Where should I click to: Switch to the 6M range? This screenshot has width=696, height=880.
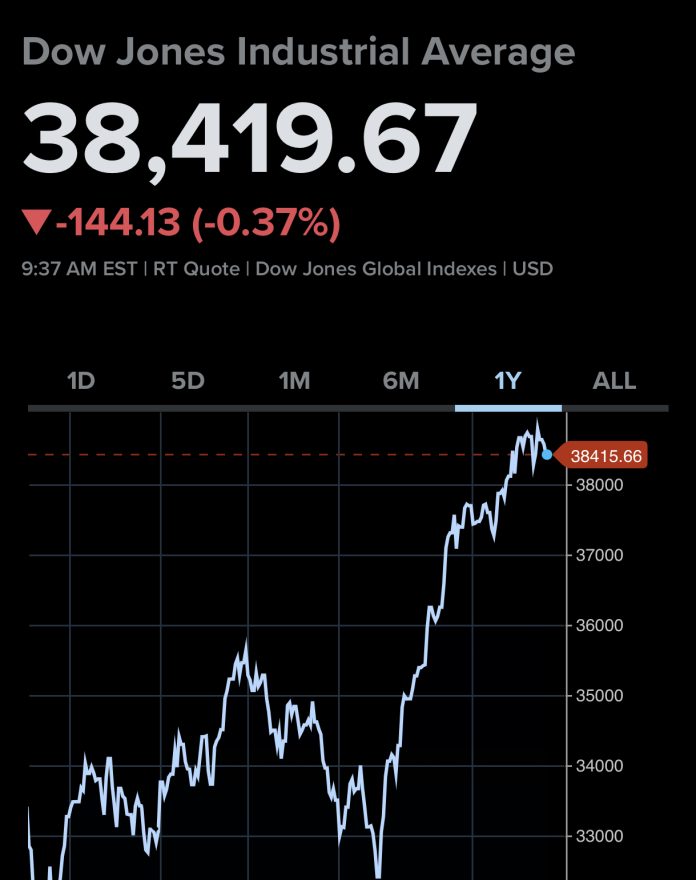tap(401, 381)
